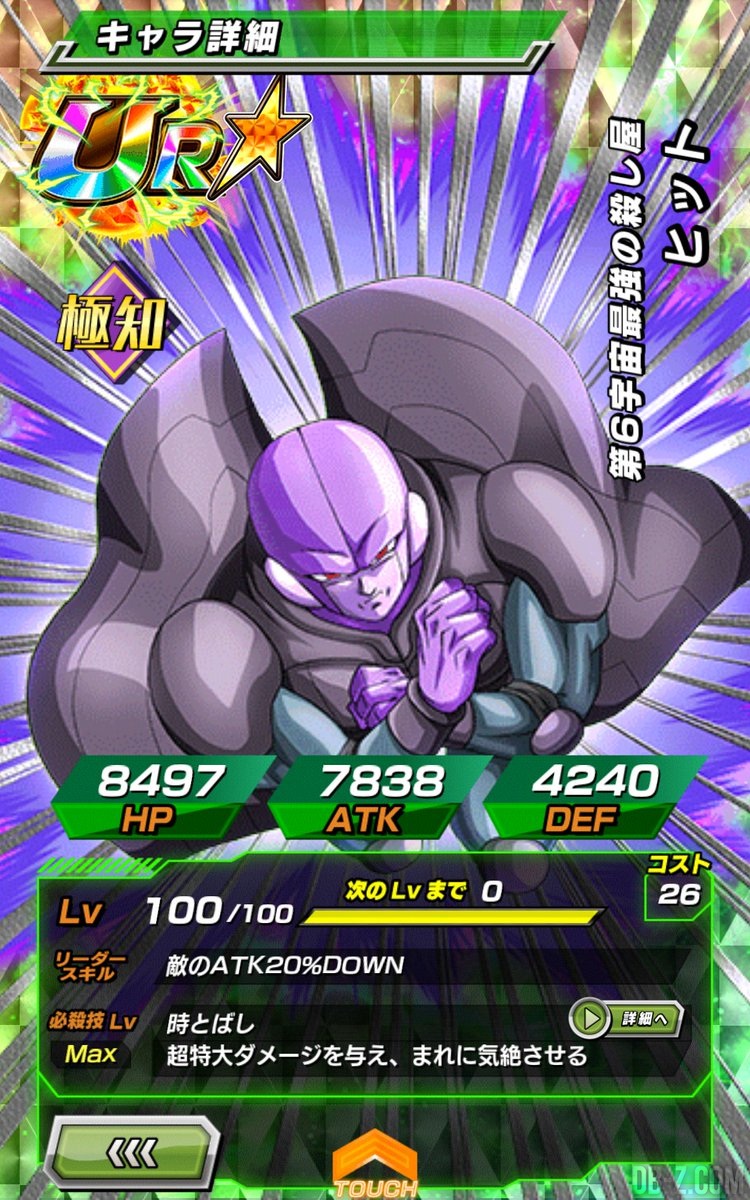Tap the orange TOUCH arrow
Screen dimensions: 750x1200
click(375, 1166)
